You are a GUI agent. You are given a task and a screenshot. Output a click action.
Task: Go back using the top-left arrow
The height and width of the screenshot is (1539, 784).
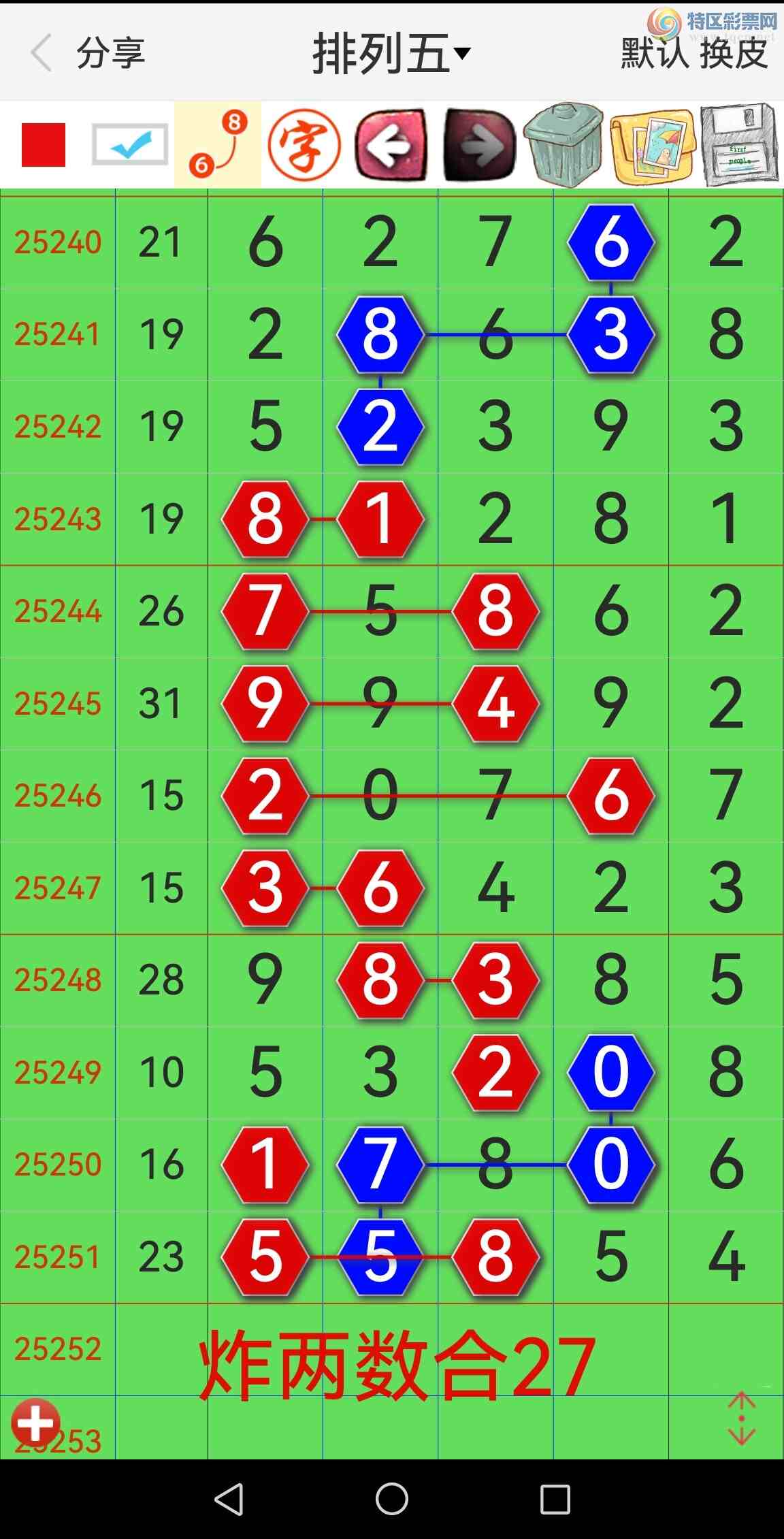41,53
